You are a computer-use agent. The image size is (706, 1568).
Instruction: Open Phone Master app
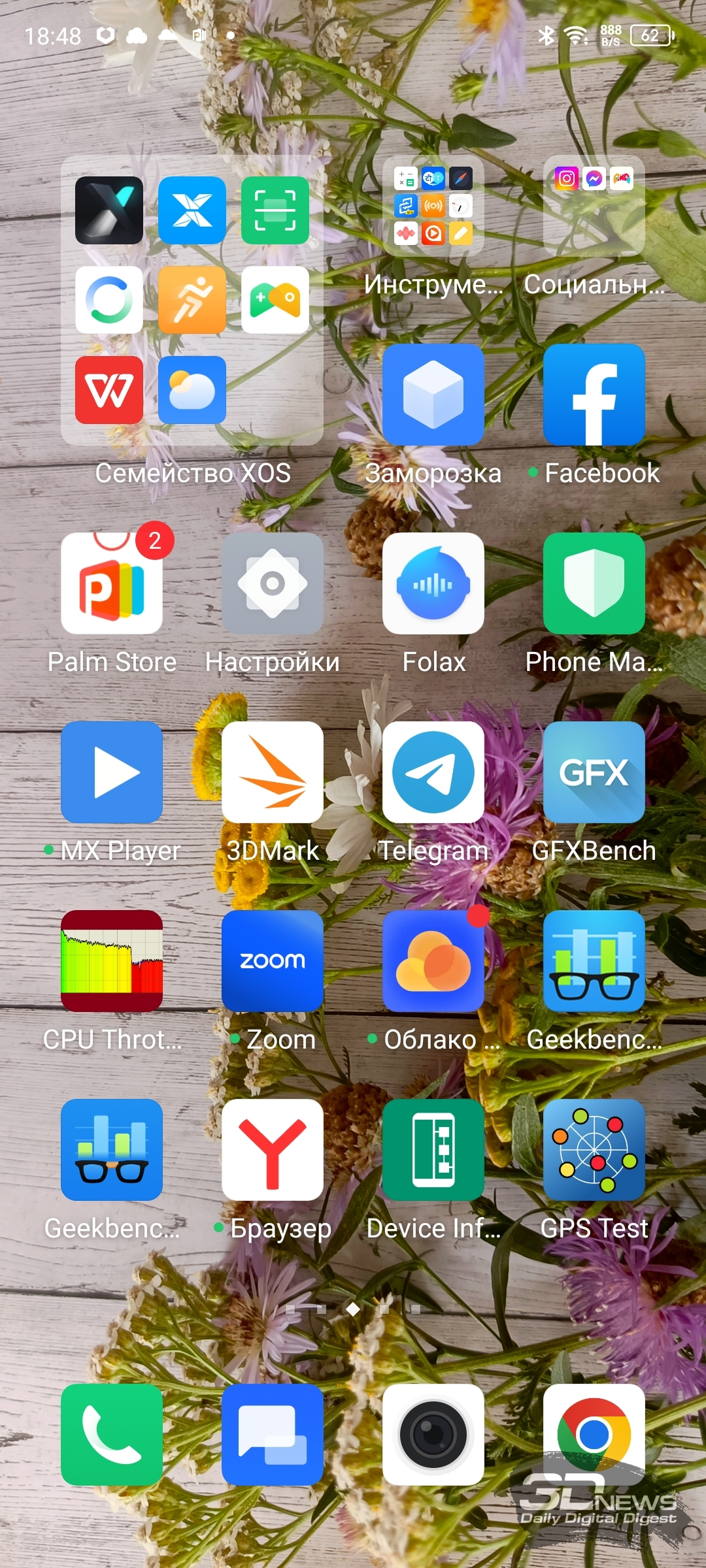594,583
